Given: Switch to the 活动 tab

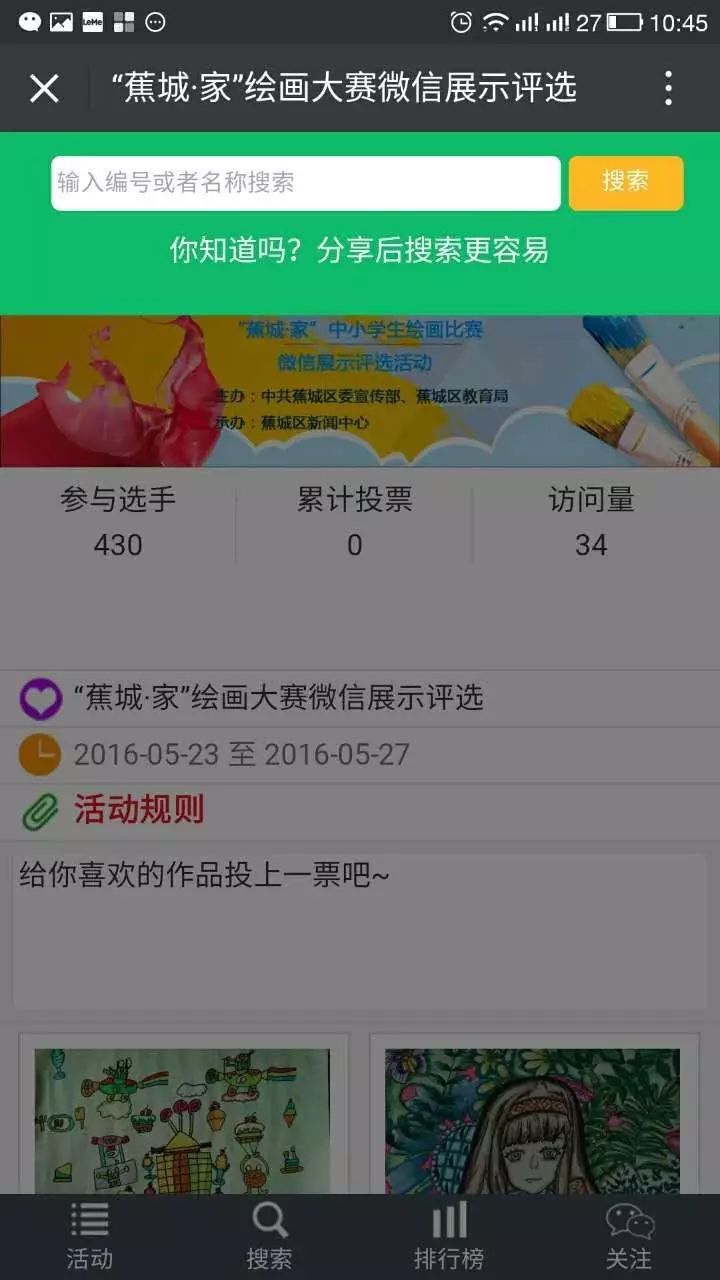Looking at the screenshot, I should click(x=90, y=1237).
